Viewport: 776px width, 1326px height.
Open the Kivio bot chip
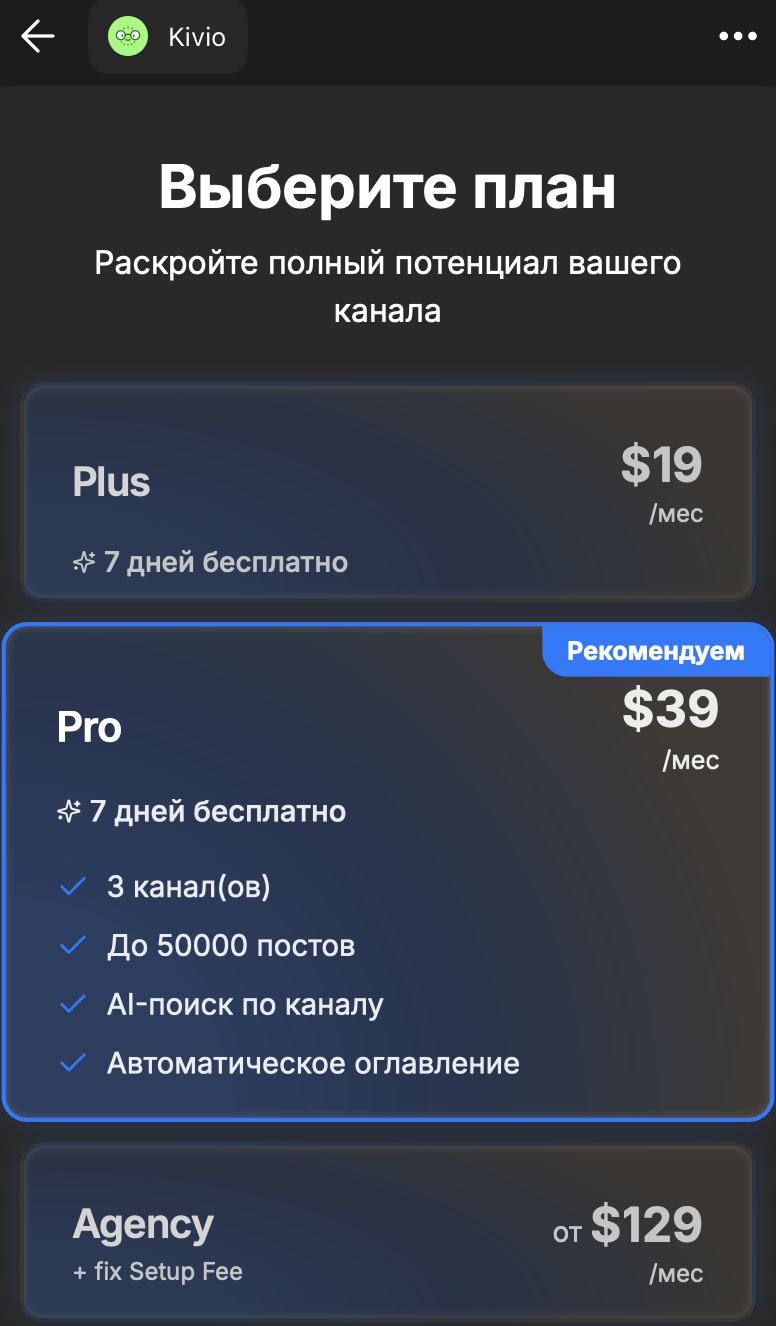[x=168, y=38]
